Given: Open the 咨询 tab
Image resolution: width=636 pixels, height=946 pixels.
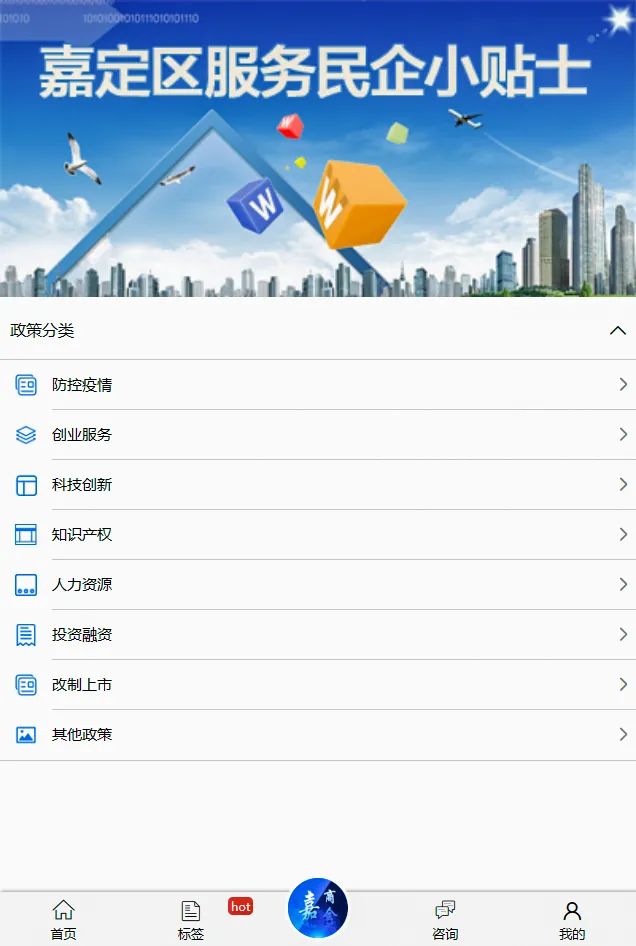Looking at the screenshot, I should [x=445, y=919].
